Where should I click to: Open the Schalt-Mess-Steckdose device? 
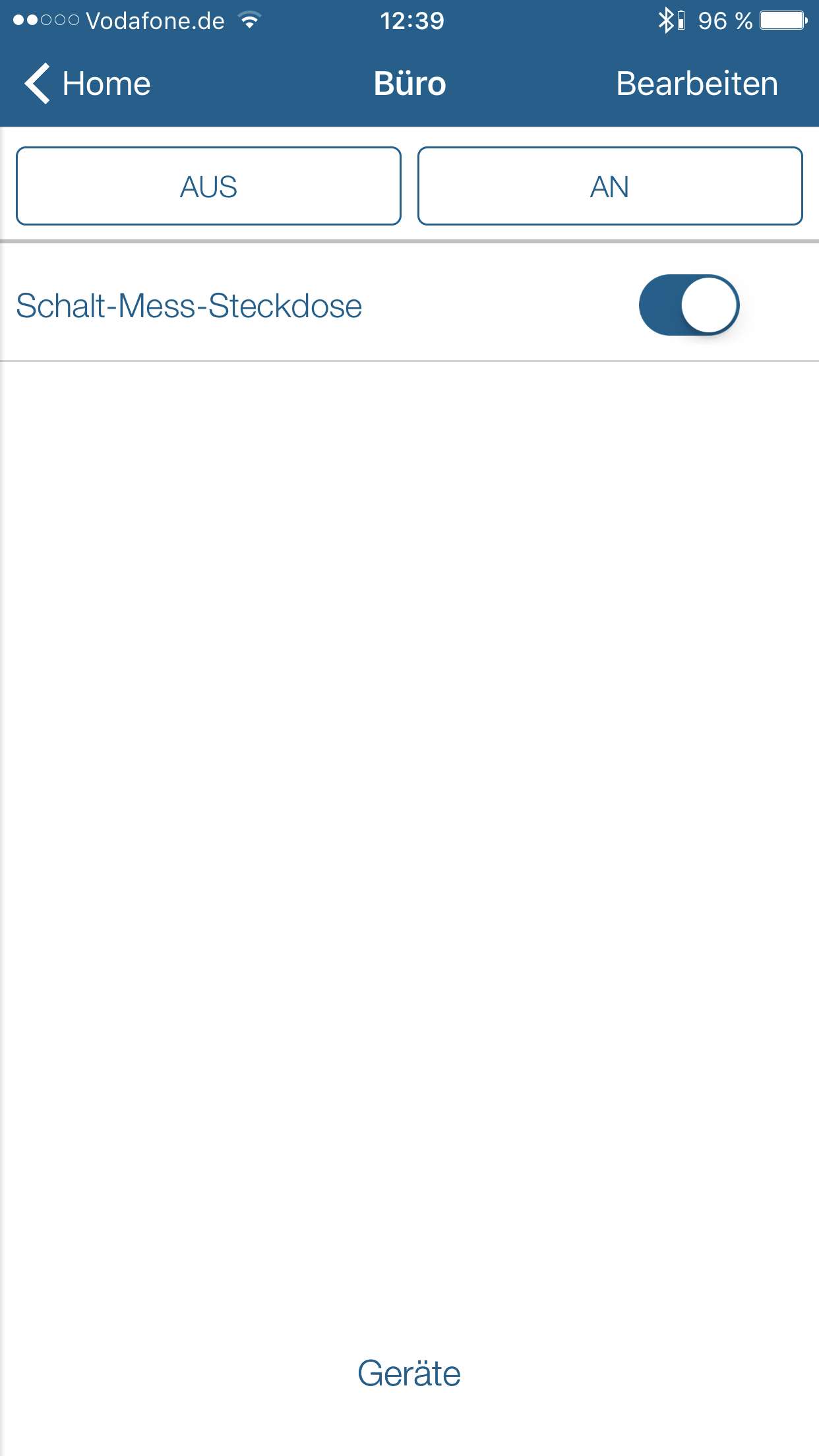[x=189, y=306]
